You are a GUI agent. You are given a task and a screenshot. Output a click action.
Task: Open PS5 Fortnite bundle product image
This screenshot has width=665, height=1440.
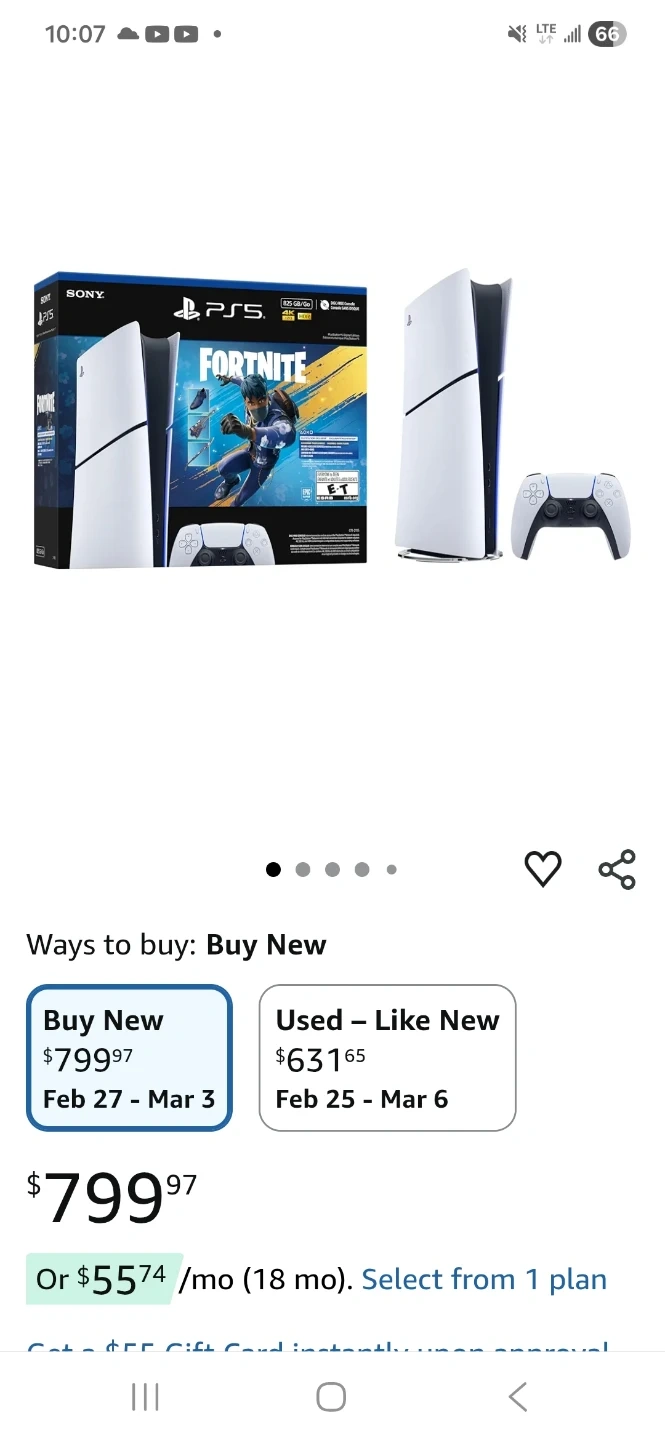[x=332, y=420]
